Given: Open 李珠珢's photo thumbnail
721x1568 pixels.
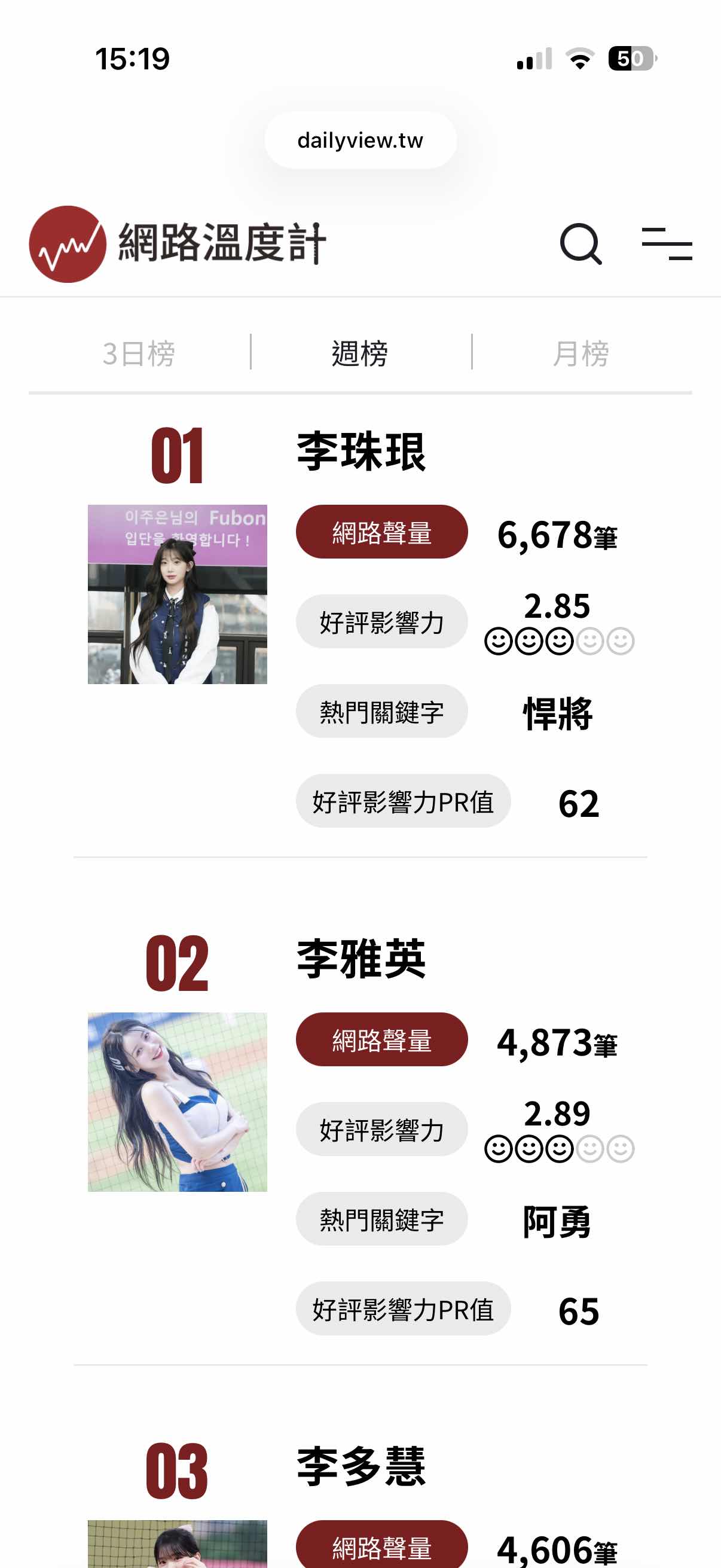Looking at the screenshot, I should (177, 594).
